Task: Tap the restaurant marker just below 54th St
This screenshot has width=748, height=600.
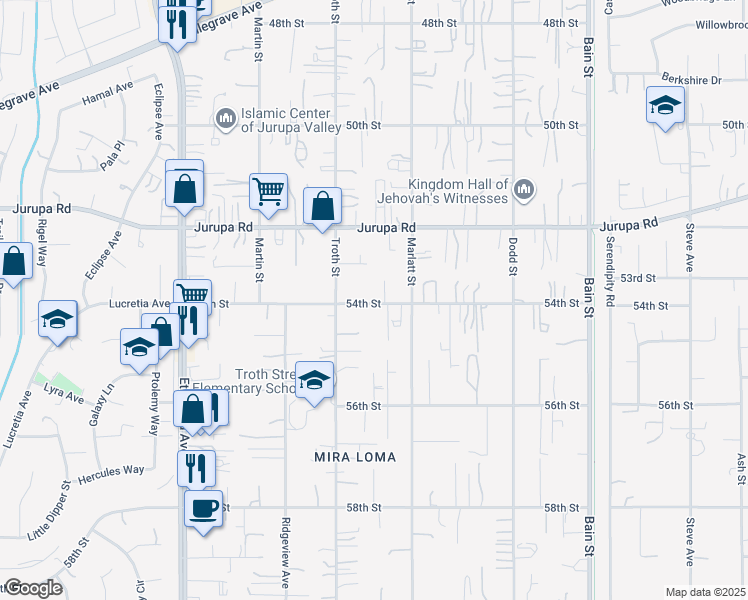Action: (x=189, y=323)
